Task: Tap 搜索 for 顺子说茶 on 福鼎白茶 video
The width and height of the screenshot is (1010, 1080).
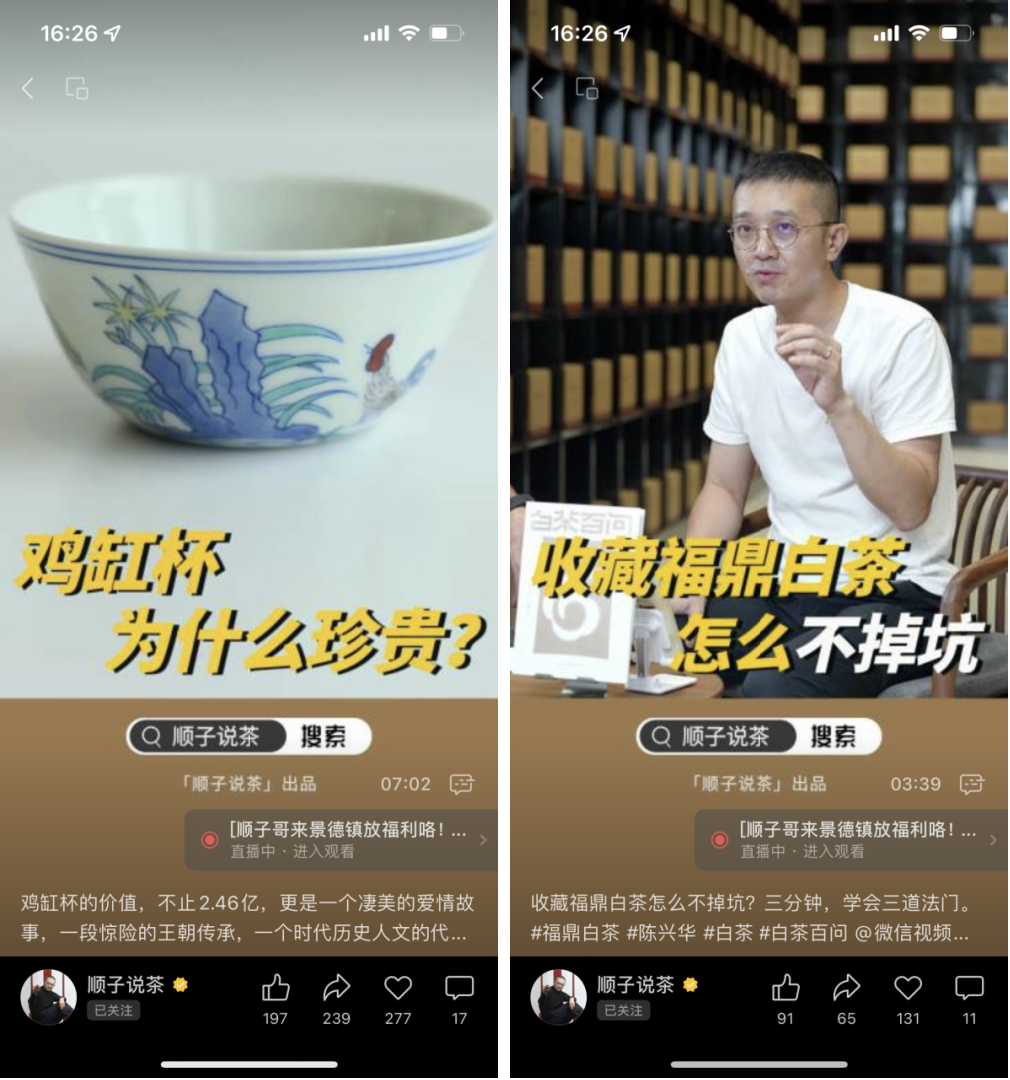Action: (832, 737)
